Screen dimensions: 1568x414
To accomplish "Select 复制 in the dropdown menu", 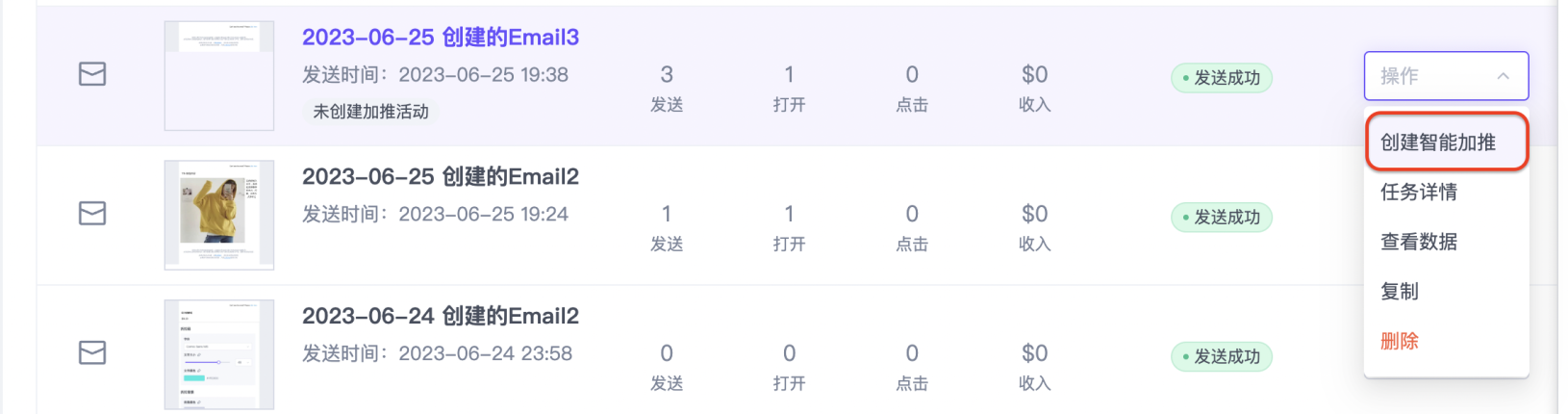I will coord(1400,291).
